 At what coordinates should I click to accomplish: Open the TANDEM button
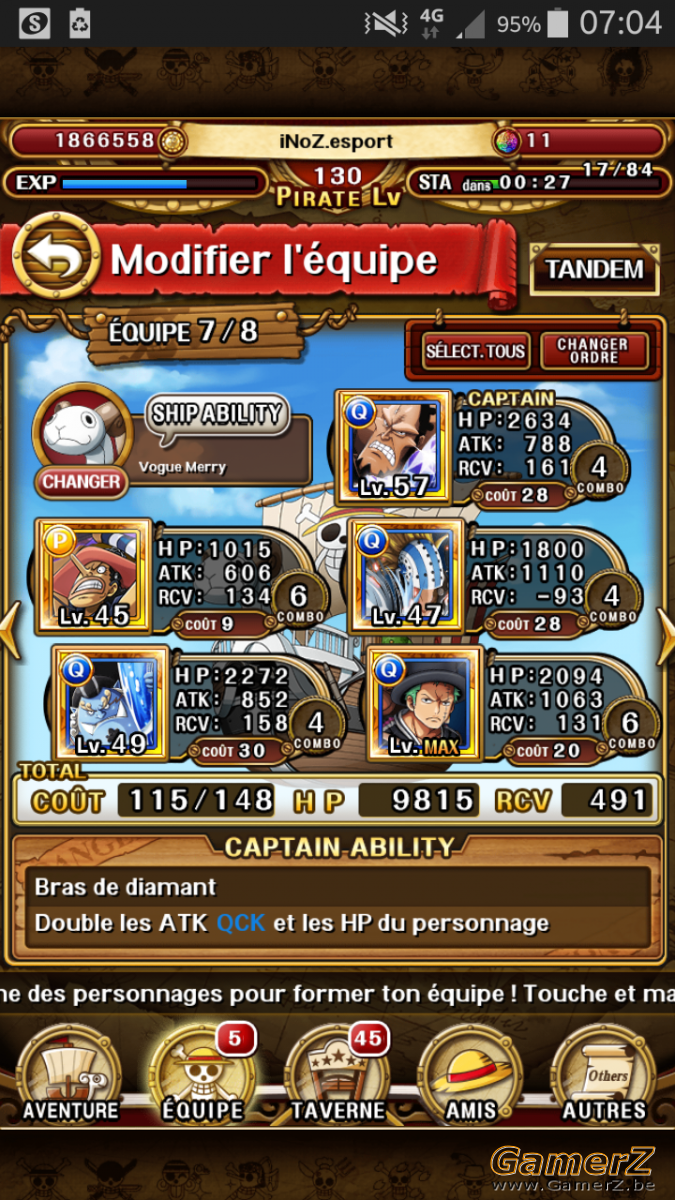point(594,269)
